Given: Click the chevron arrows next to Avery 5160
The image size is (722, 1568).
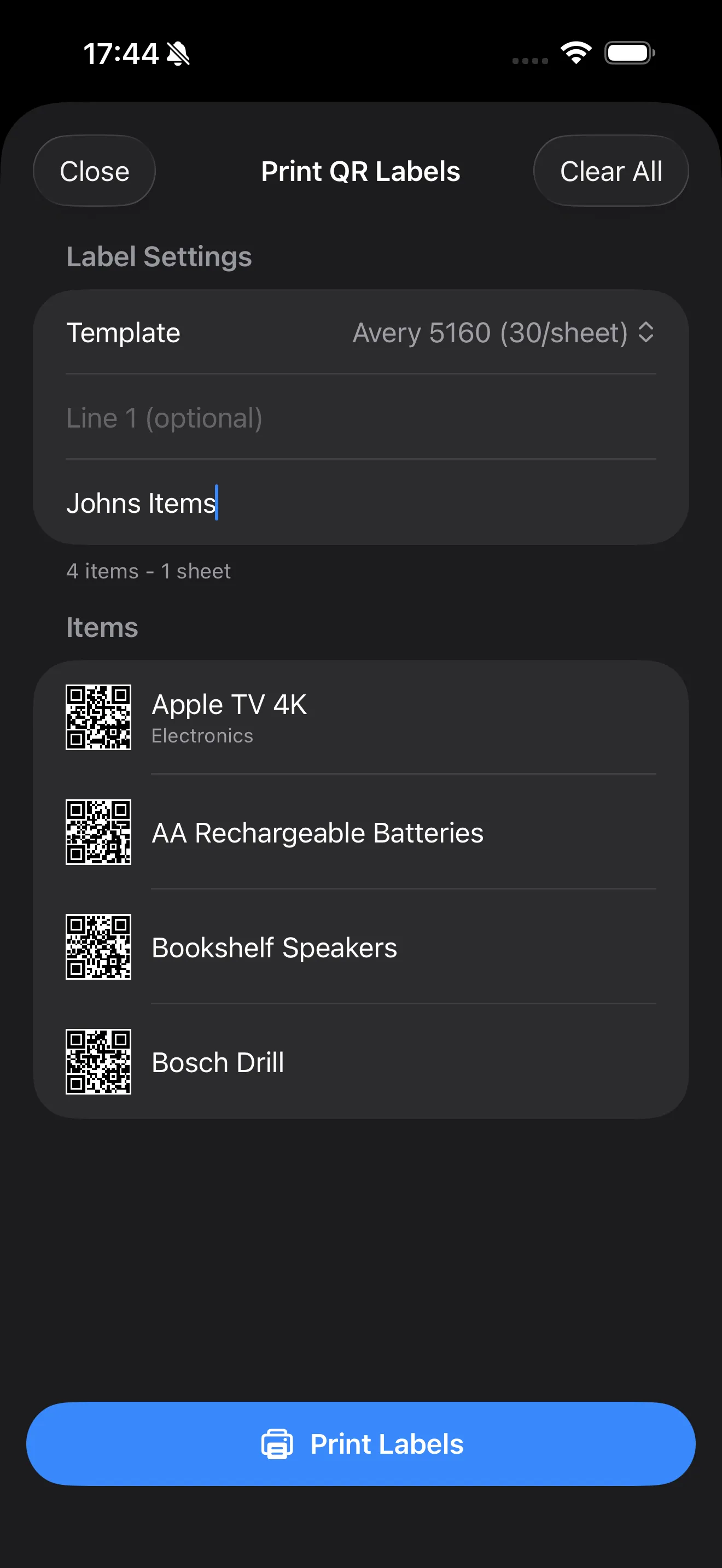Looking at the screenshot, I should [x=647, y=333].
